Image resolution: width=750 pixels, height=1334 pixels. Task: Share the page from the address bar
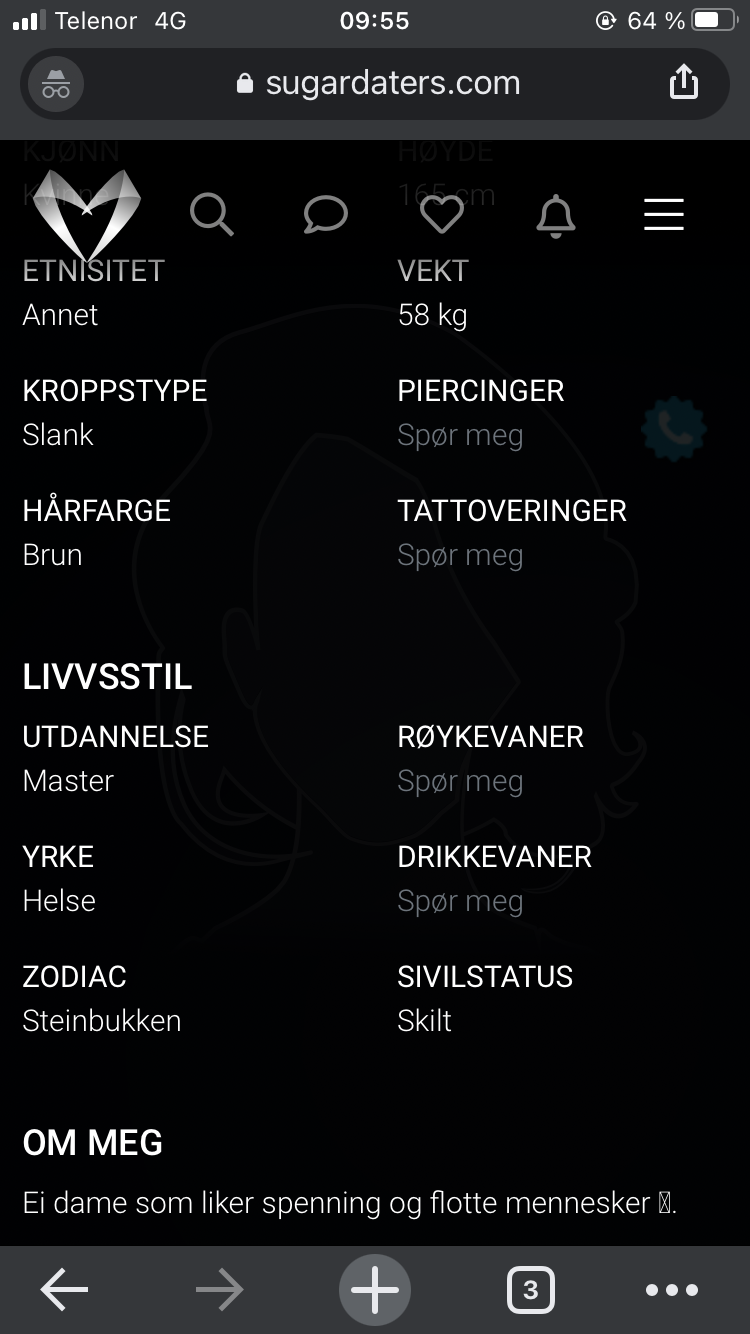683,82
